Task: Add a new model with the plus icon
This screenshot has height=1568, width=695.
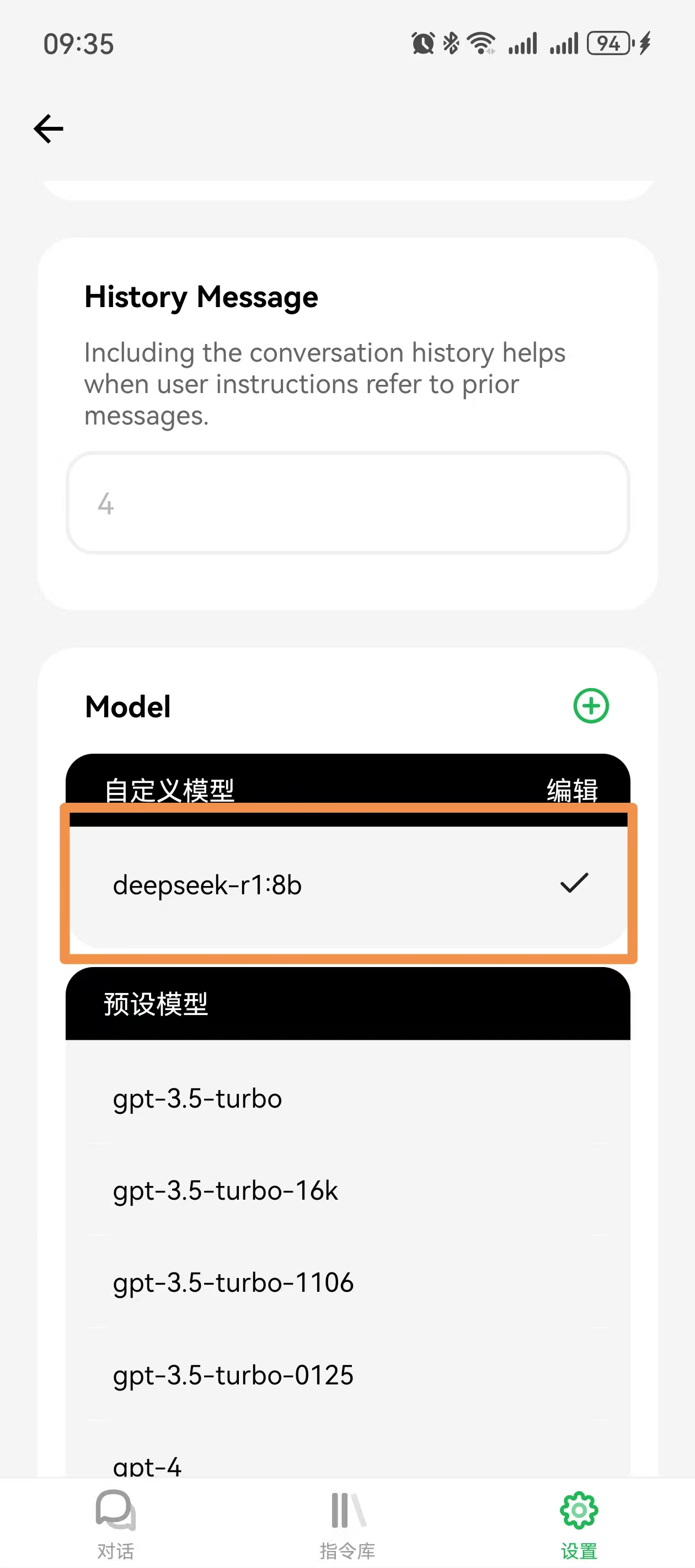Action: [x=590, y=706]
